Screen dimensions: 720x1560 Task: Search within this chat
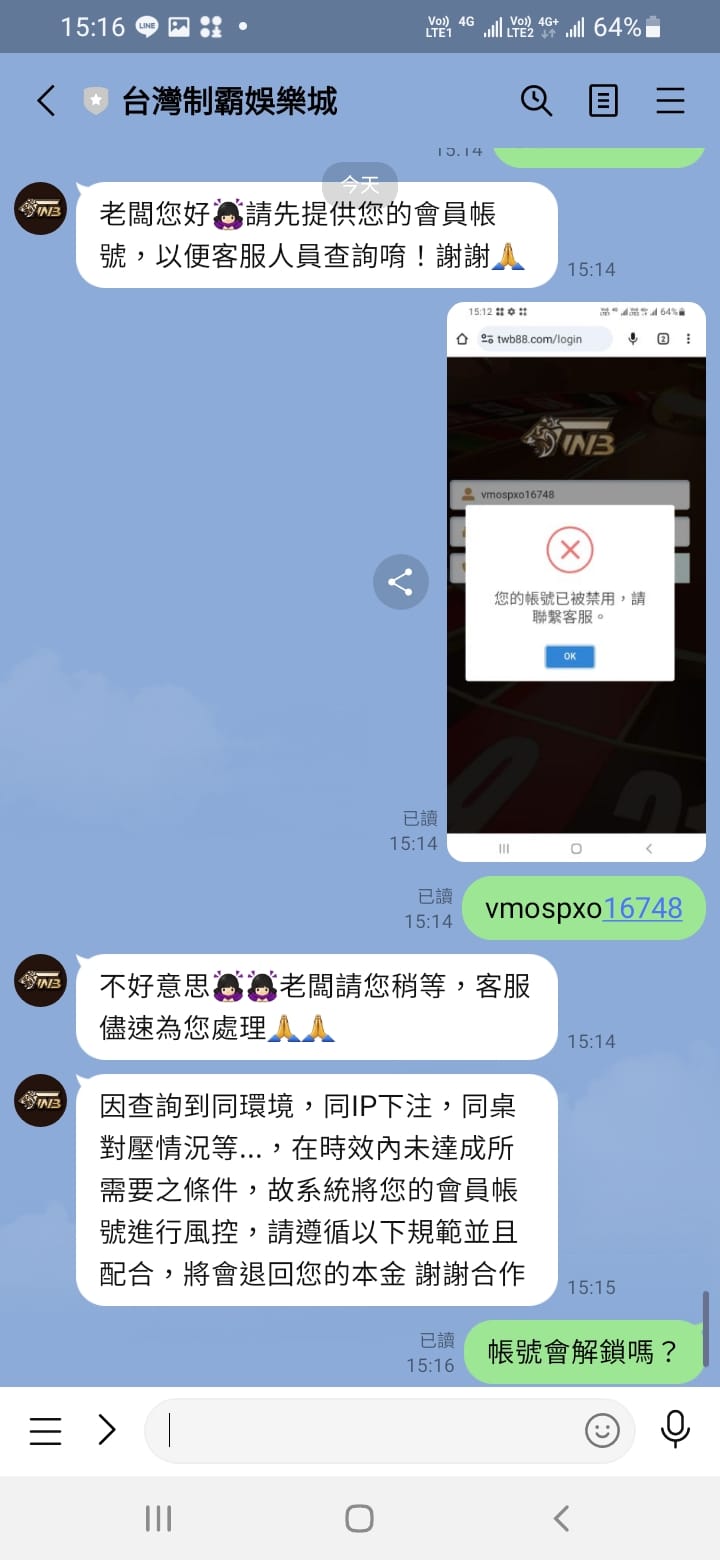point(536,101)
